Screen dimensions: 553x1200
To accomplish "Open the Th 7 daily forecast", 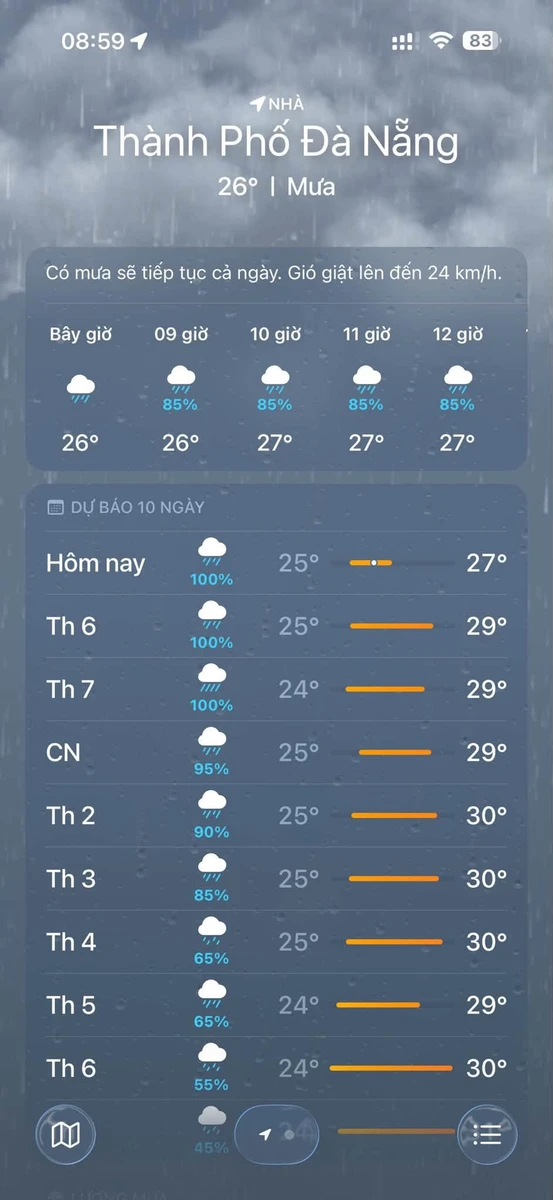I will tap(276, 689).
